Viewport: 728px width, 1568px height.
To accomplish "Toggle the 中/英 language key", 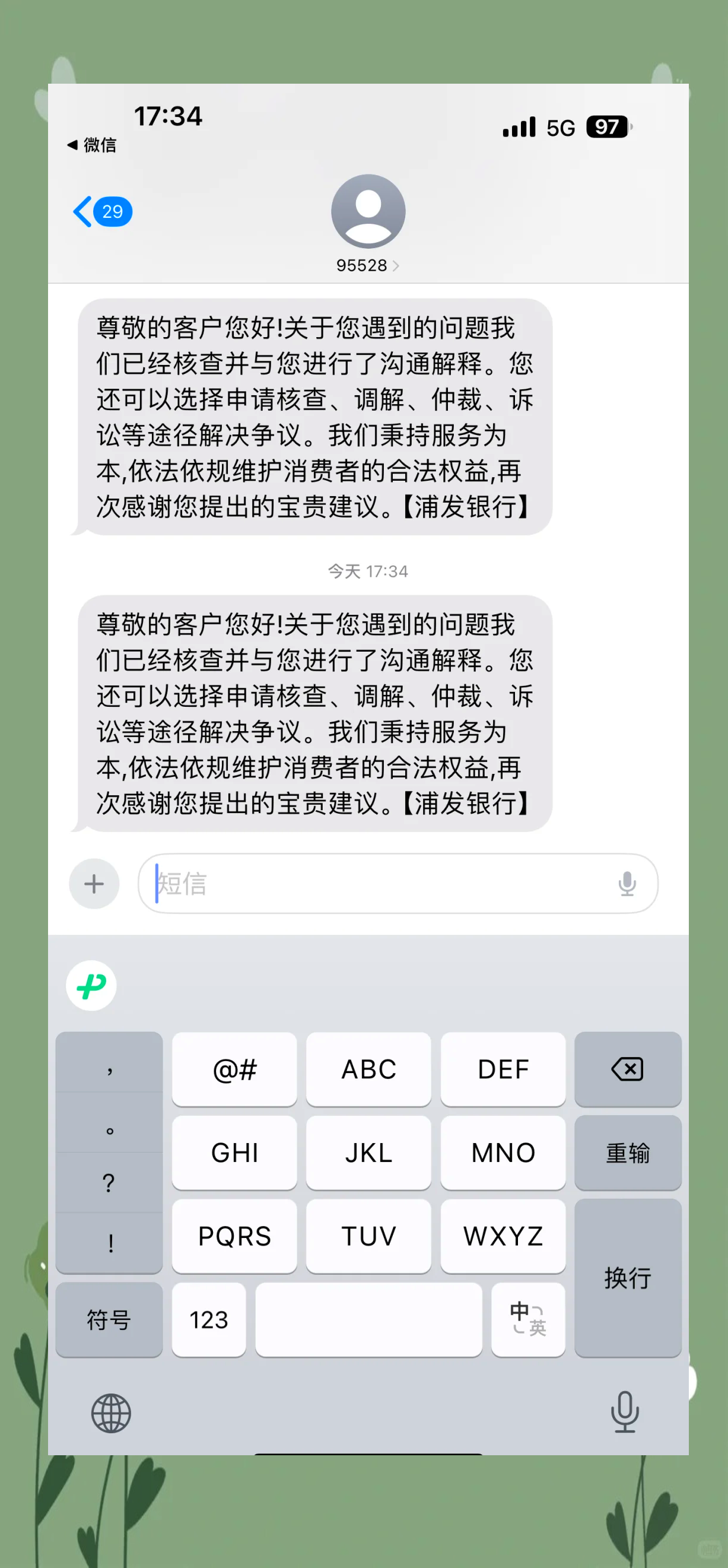I will pyautogui.click(x=527, y=1319).
